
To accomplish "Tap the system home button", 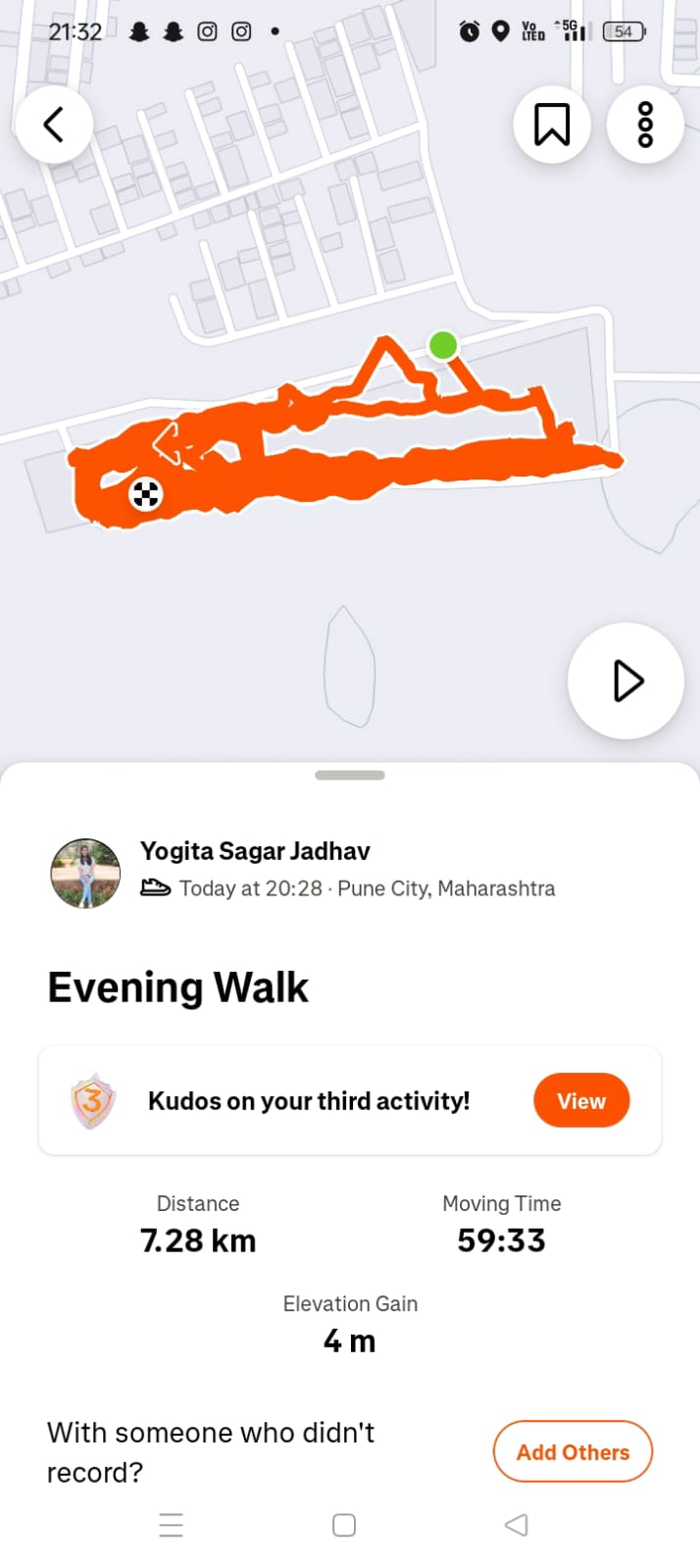I will point(344,1525).
